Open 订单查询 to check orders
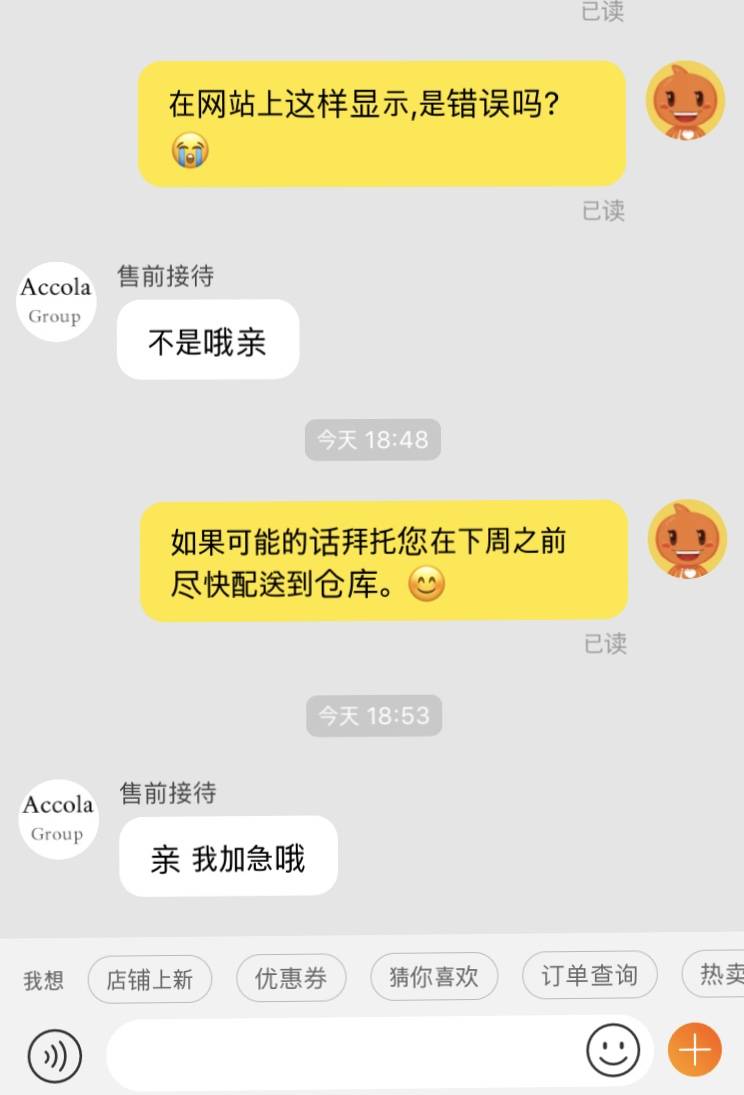This screenshot has width=744, height=1095. tap(589, 979)
